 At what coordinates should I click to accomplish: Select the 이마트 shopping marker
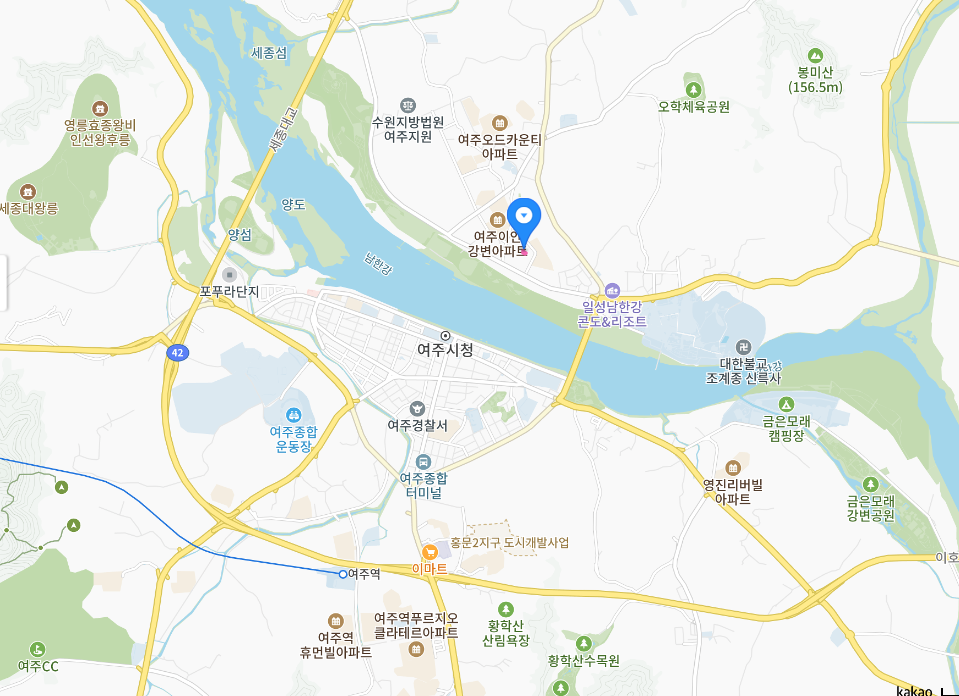429,551
